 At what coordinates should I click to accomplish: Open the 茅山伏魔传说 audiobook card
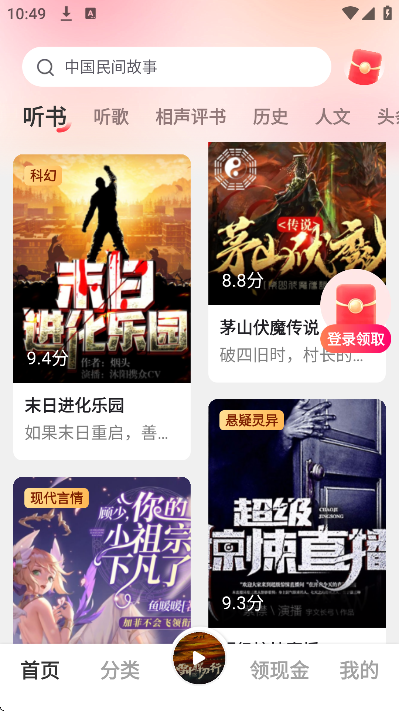[297, 262]
